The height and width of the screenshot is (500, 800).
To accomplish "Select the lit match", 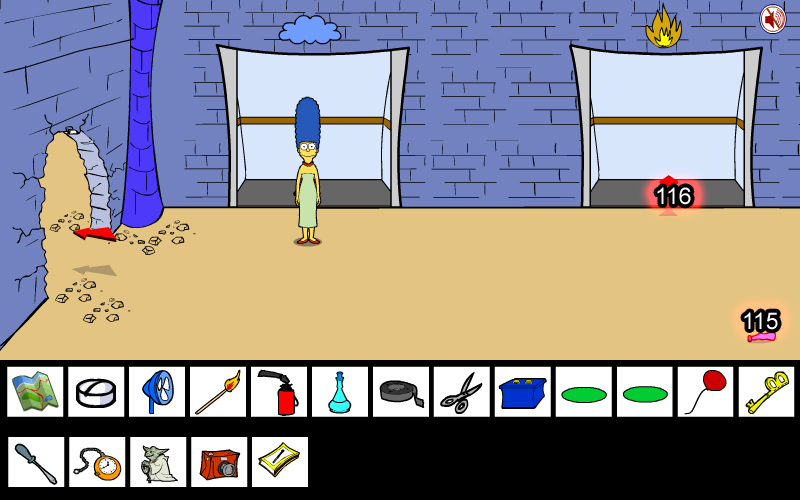I will [218, 392].
